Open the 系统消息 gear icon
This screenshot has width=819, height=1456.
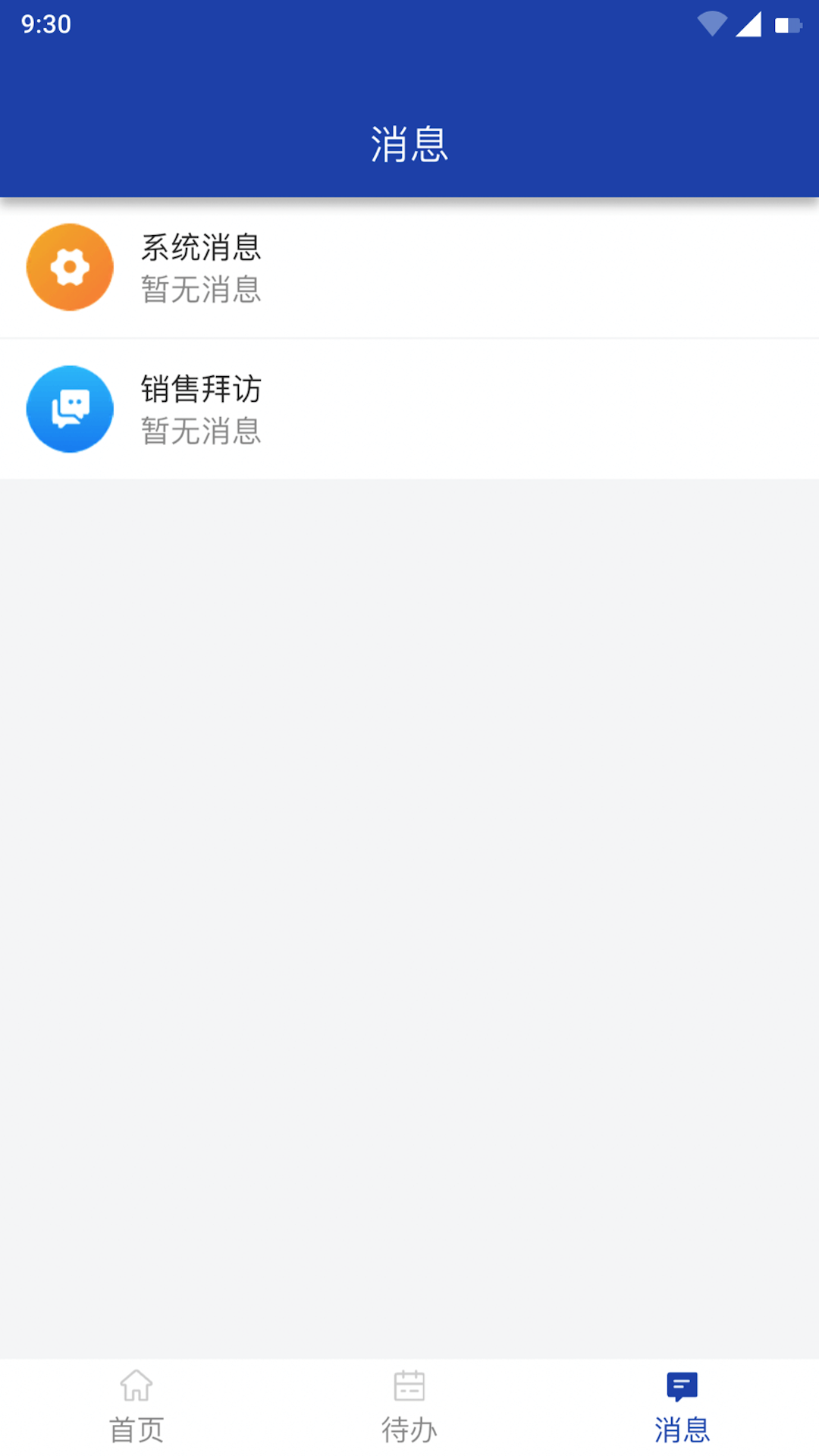click(70, 267)
